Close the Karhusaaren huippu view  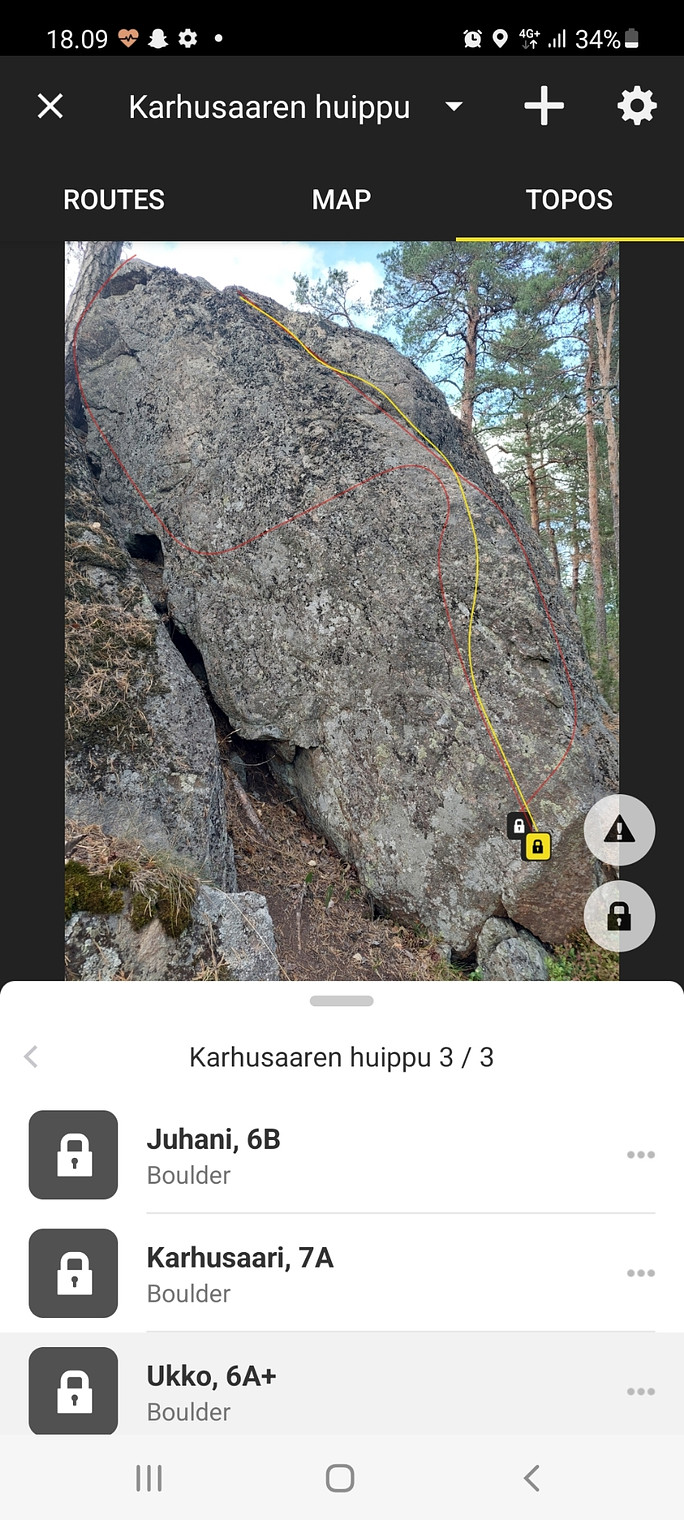coord(50,106)
